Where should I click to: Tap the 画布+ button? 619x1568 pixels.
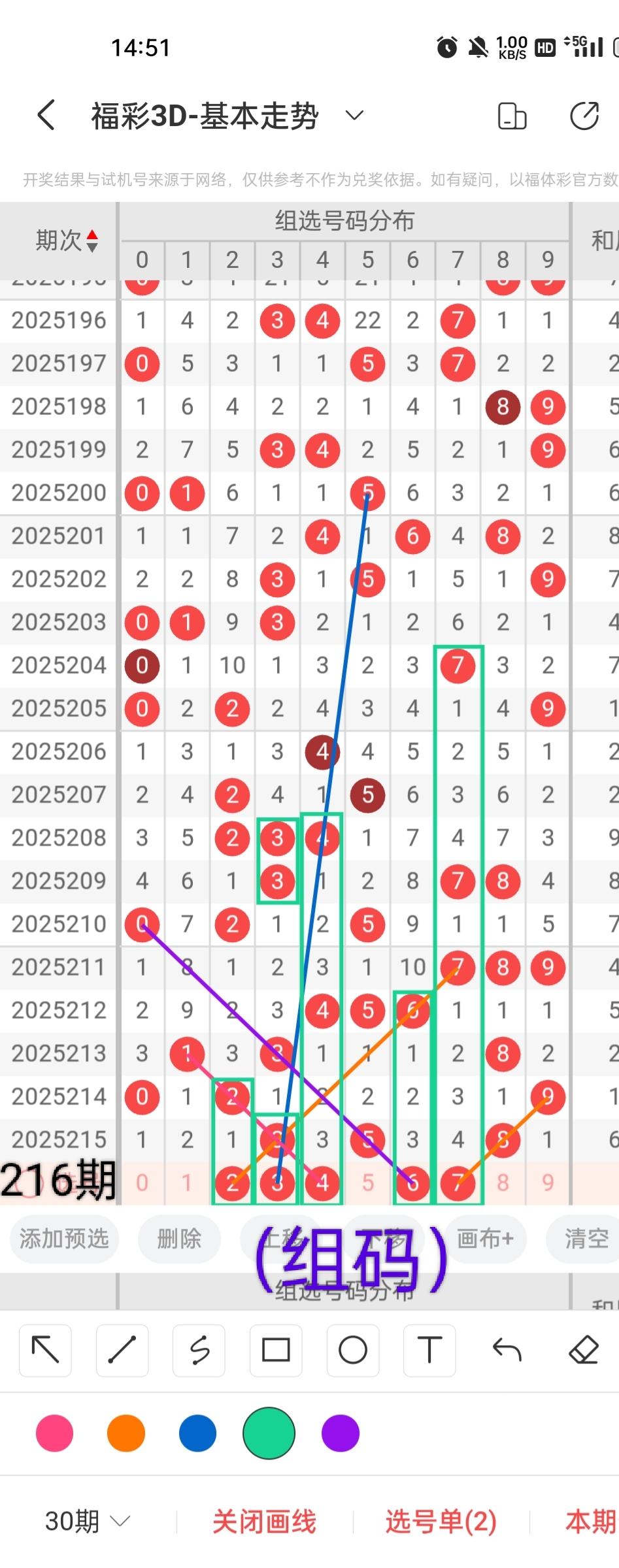click(x=485, y=1238)
